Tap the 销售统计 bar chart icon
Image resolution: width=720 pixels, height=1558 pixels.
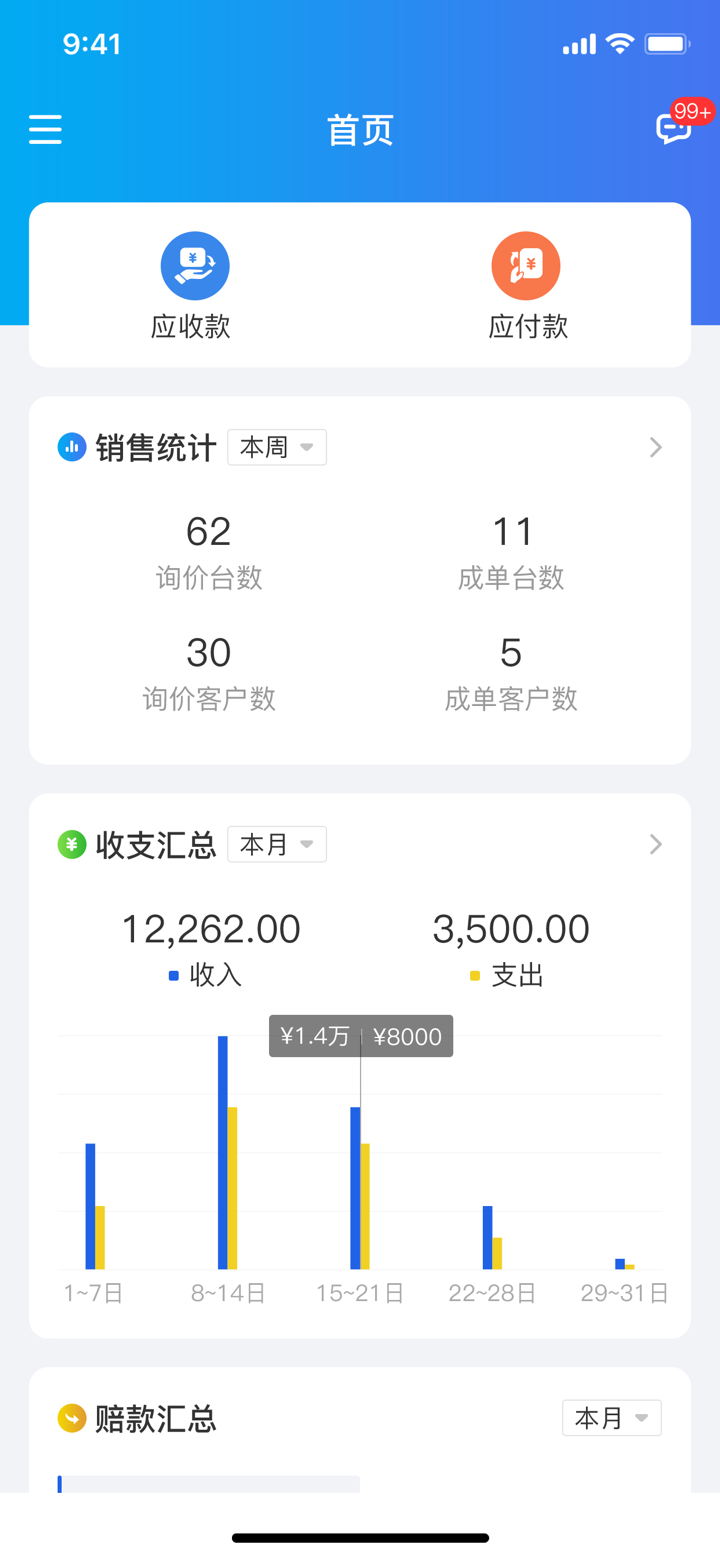click(x=70, y=447)
